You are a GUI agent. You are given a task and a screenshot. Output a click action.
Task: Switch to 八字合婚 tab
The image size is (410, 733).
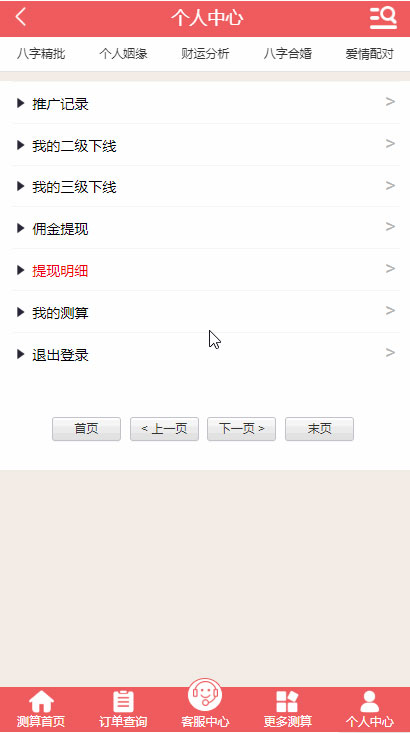288,54
